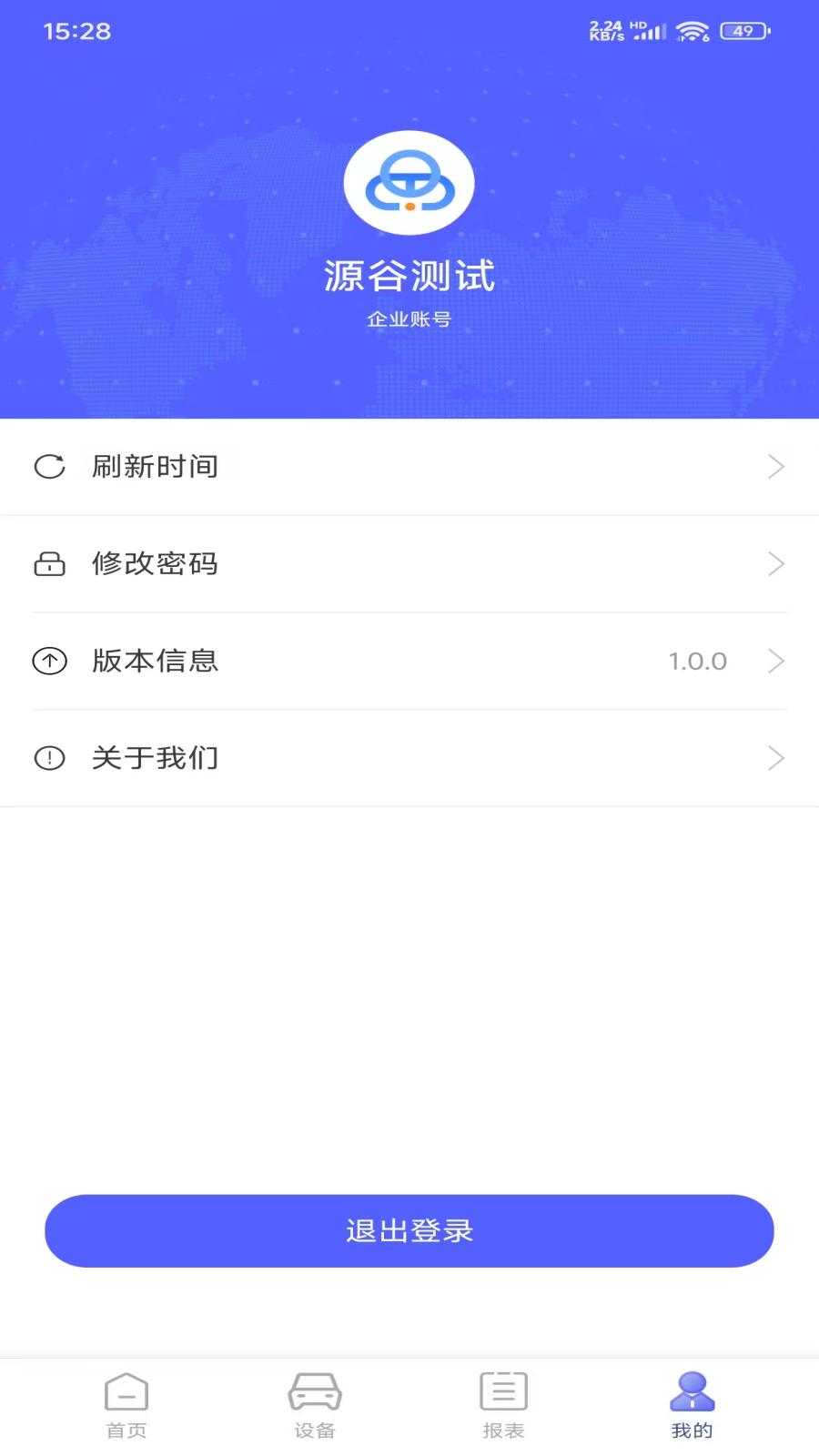Tap the 源谷测试 account name
This screenshot has height=1456, width=819.
tap(409, 277)
